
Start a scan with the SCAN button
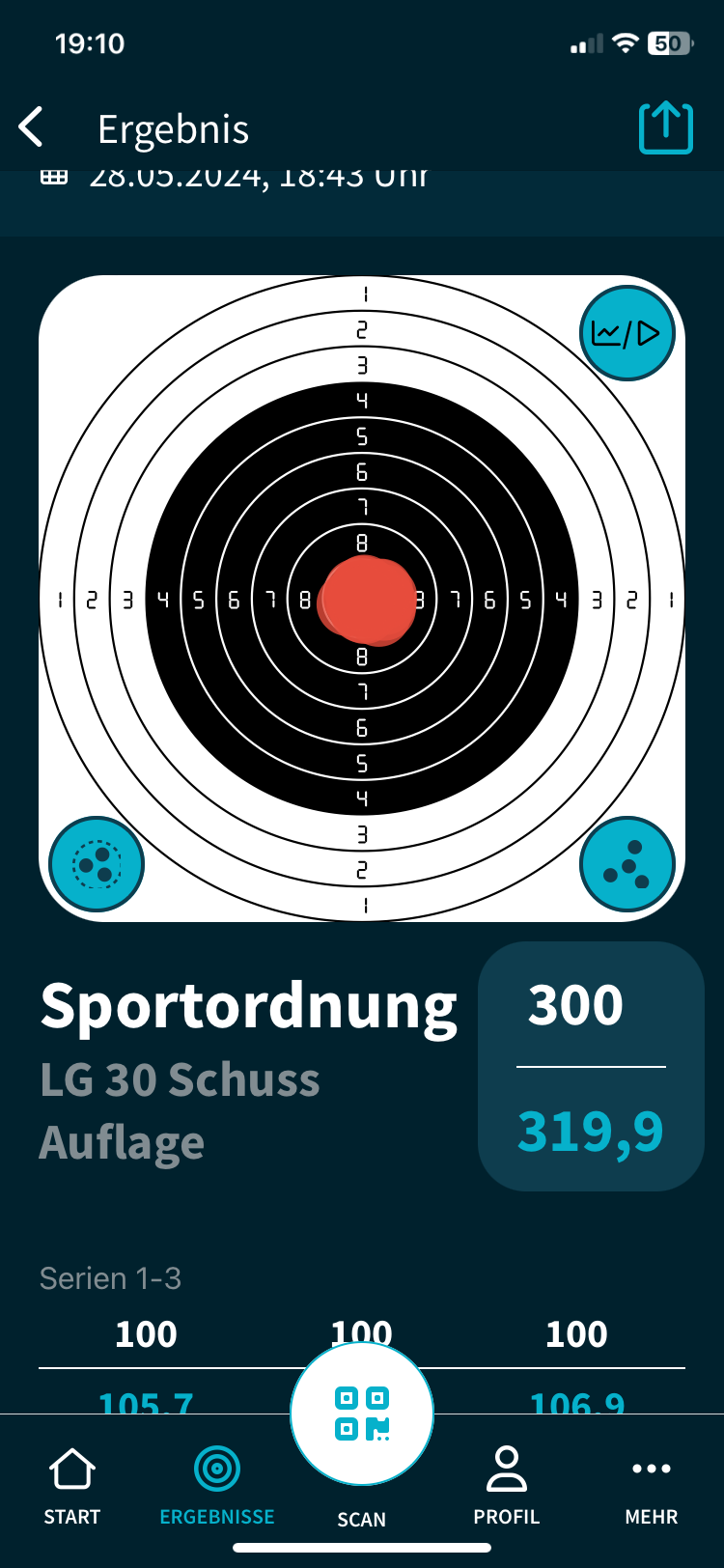[362, 1417]
